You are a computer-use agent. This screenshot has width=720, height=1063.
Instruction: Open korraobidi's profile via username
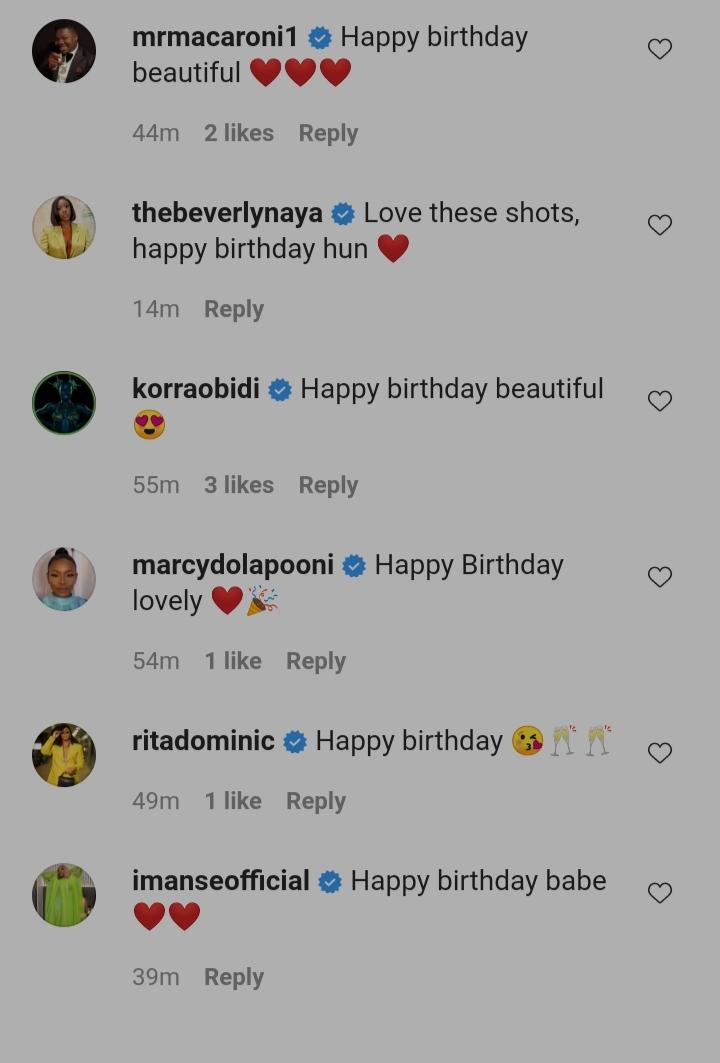pyautogui.click(x=196, y=389)
